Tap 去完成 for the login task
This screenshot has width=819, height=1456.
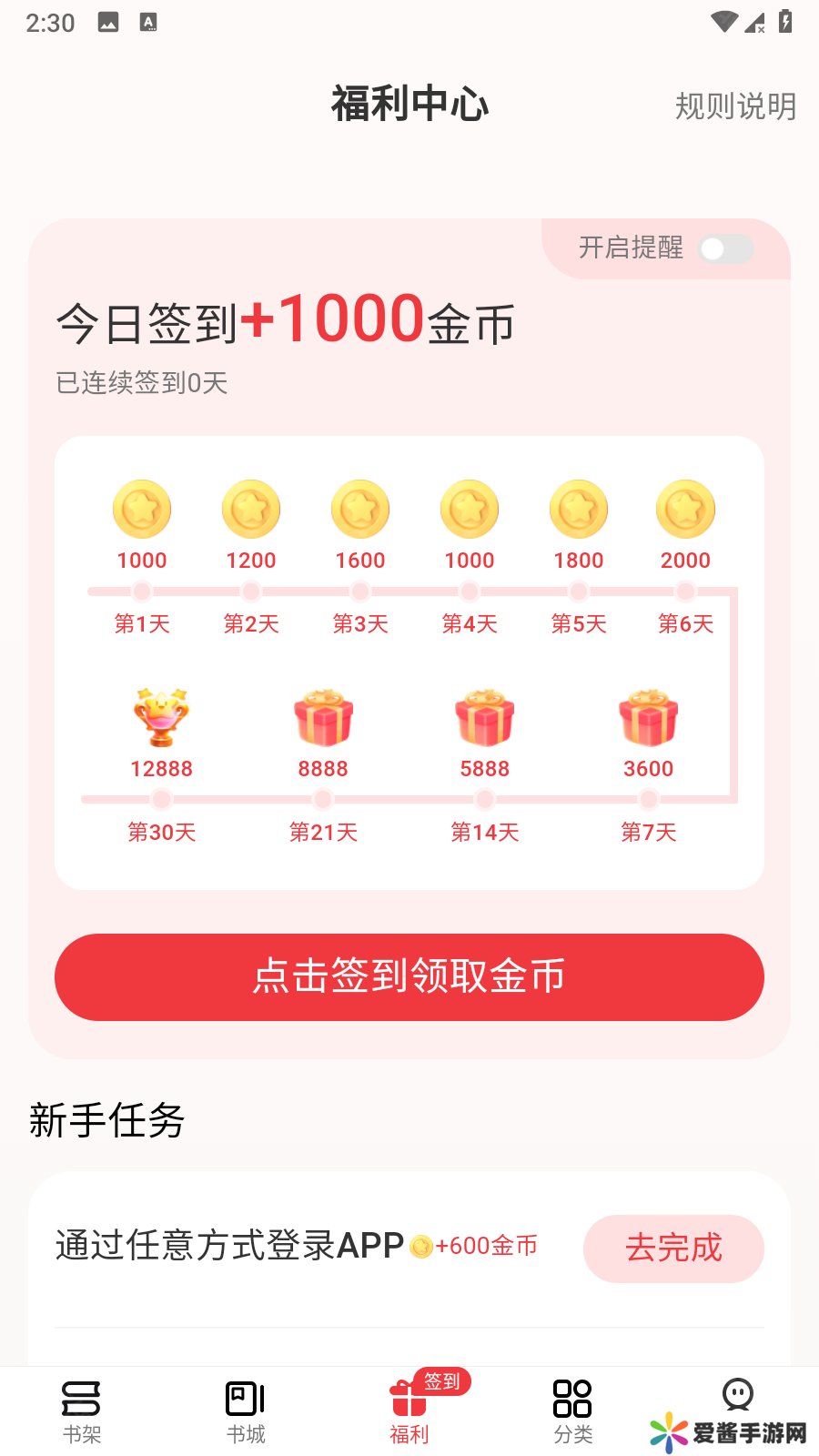click(673, 1248)
